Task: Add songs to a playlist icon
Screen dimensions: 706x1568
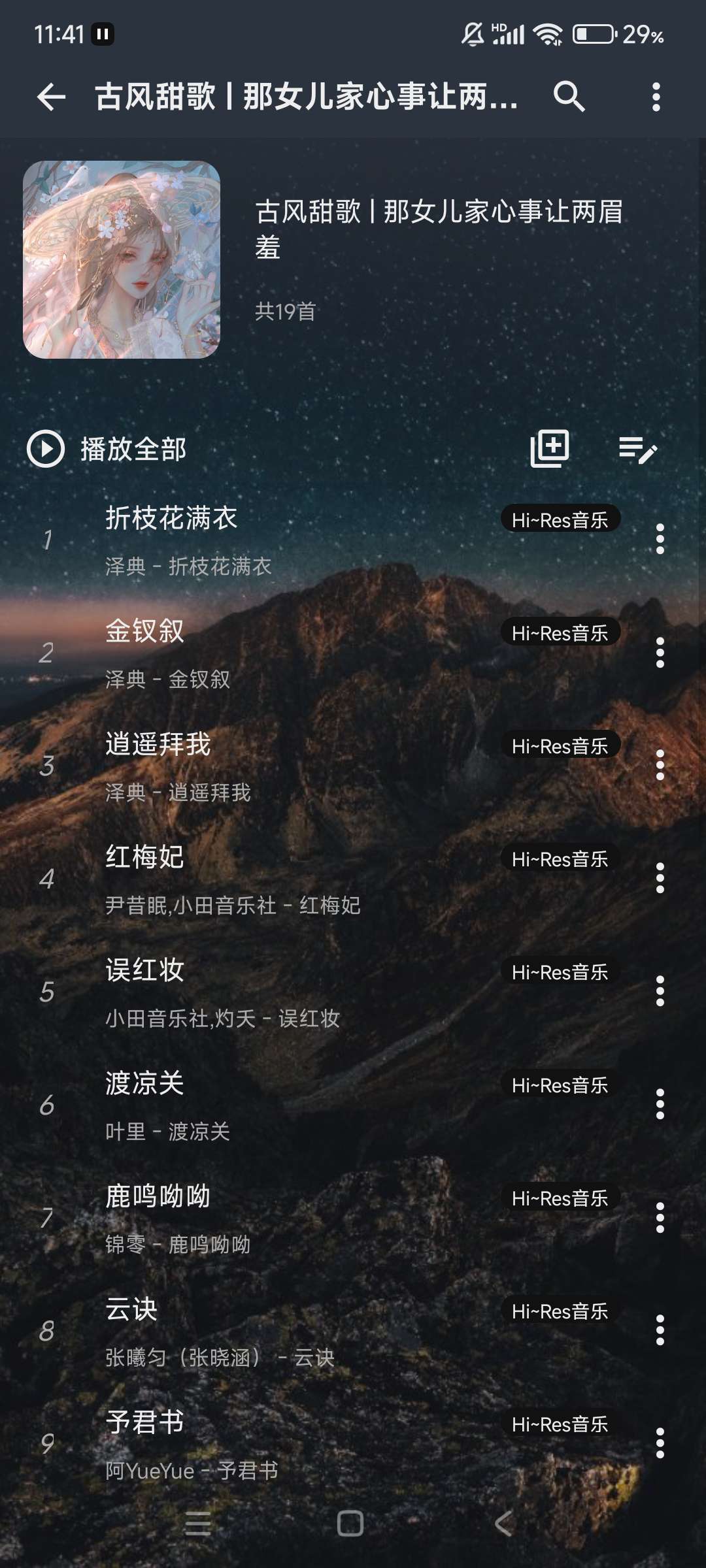Action: pos(549,449)
